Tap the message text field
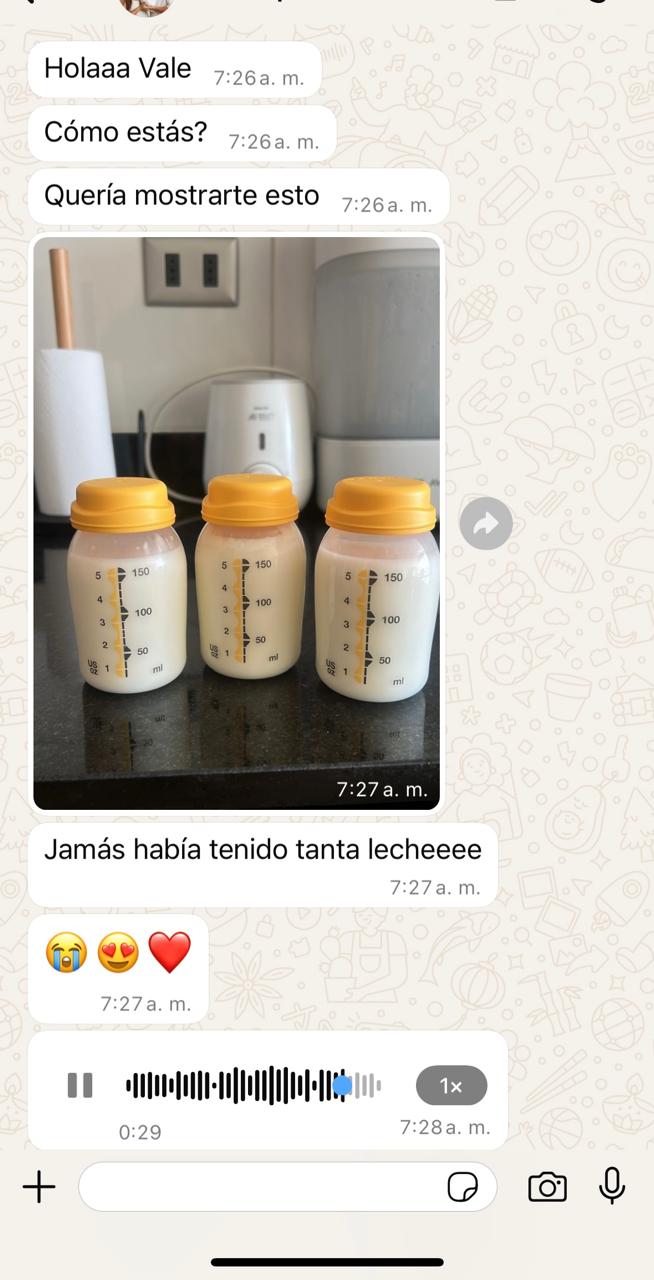Viewport: 654px width, 1280px height. tap(260, 1187)
